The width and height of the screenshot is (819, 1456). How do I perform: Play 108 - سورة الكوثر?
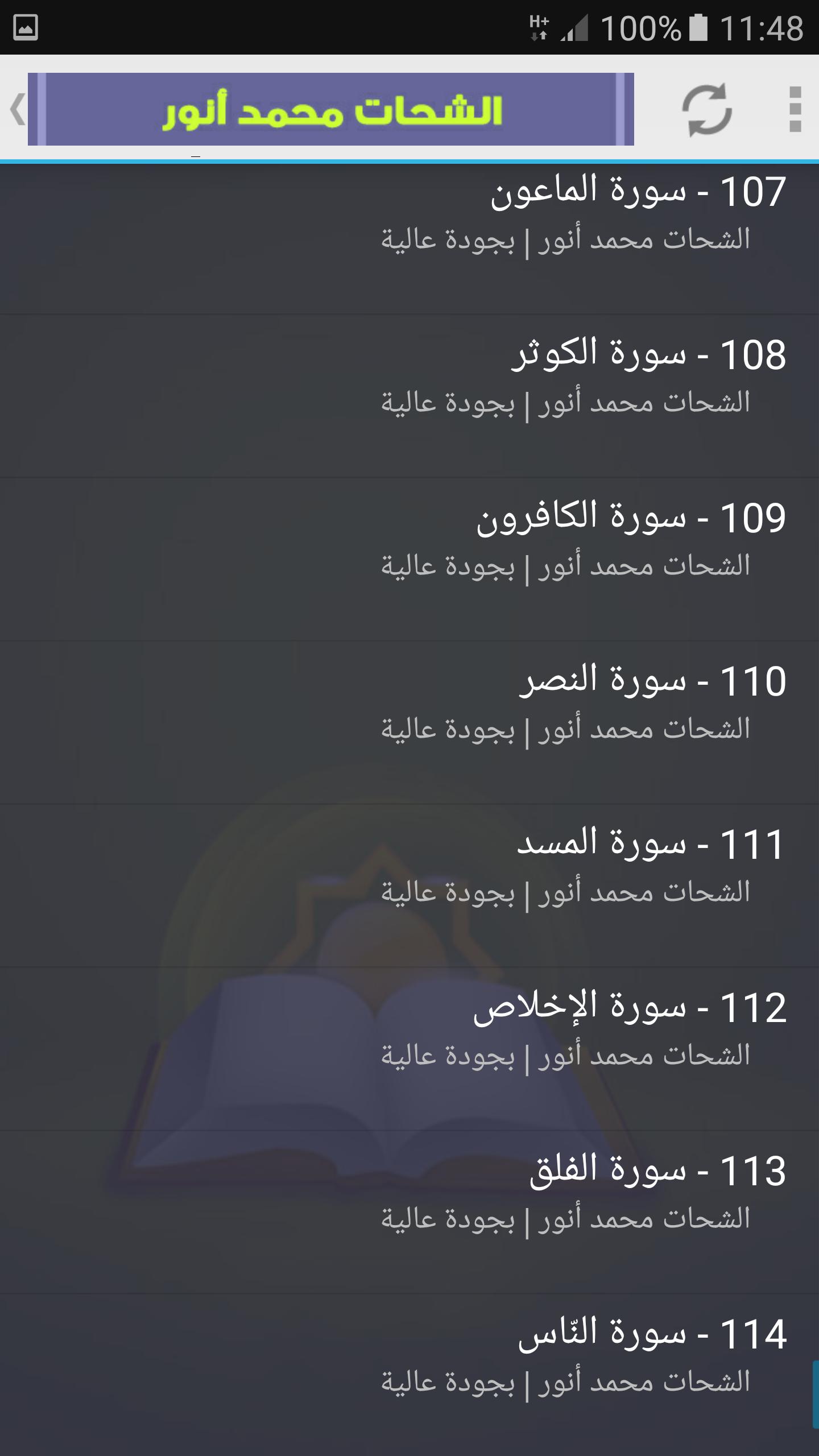pyautogui.click(x=409, y=396)
